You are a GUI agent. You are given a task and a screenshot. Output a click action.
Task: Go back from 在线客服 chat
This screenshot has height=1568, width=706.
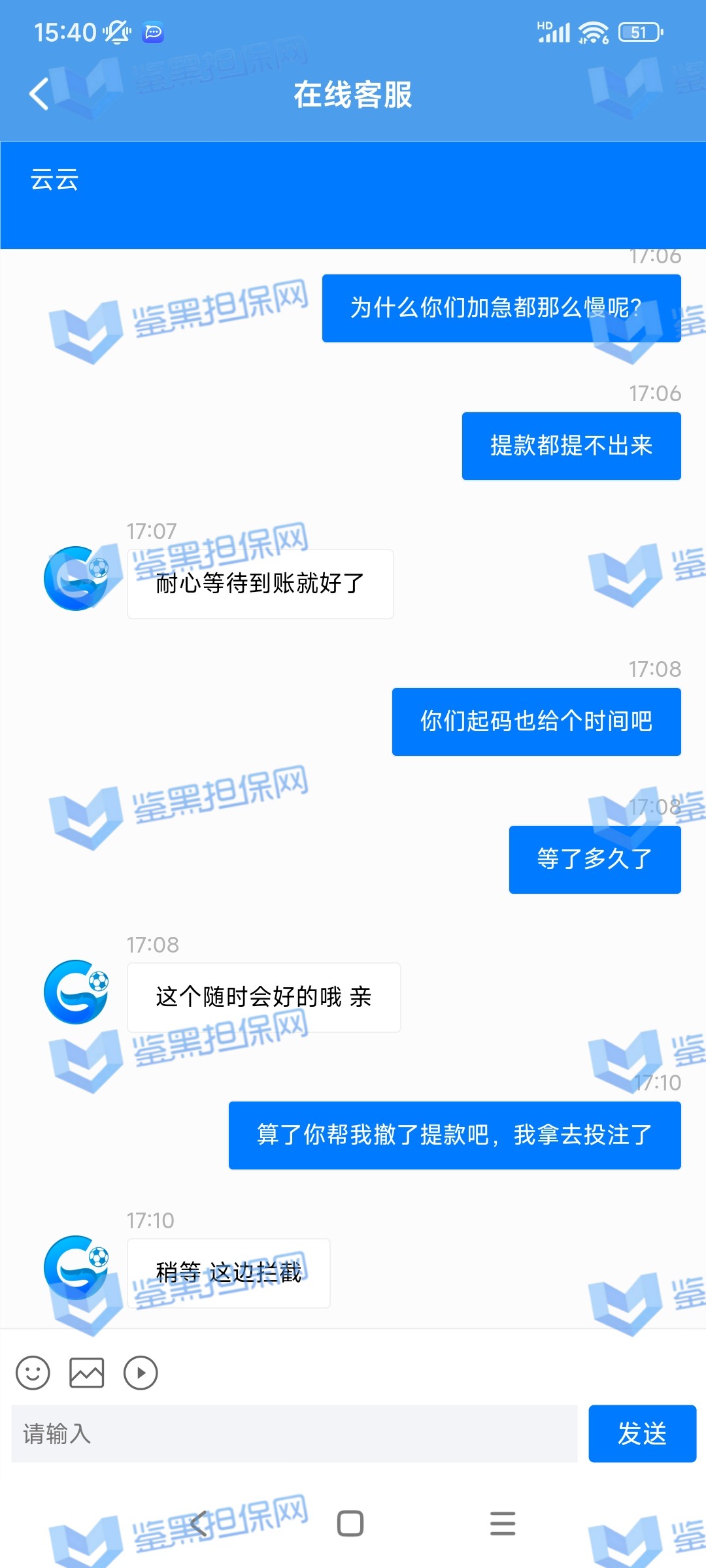point(40,94)
